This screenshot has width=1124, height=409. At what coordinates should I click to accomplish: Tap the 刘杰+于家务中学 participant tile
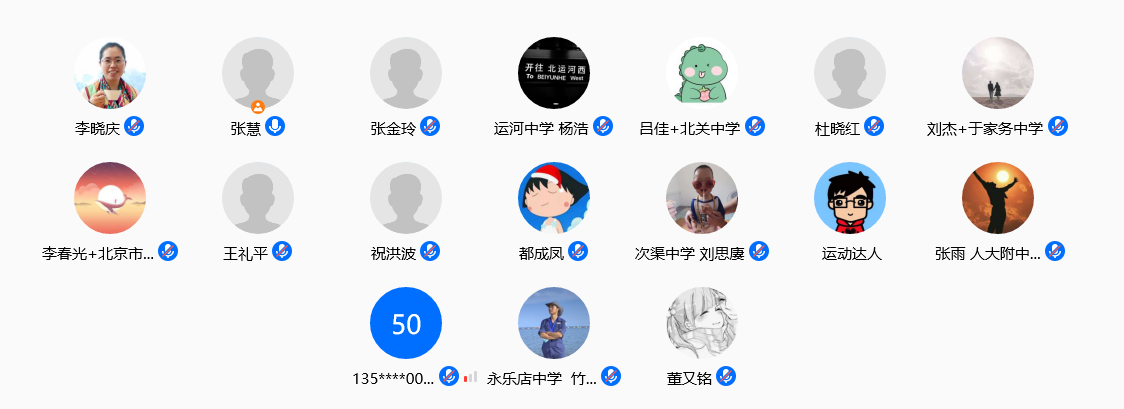[998, 74]
